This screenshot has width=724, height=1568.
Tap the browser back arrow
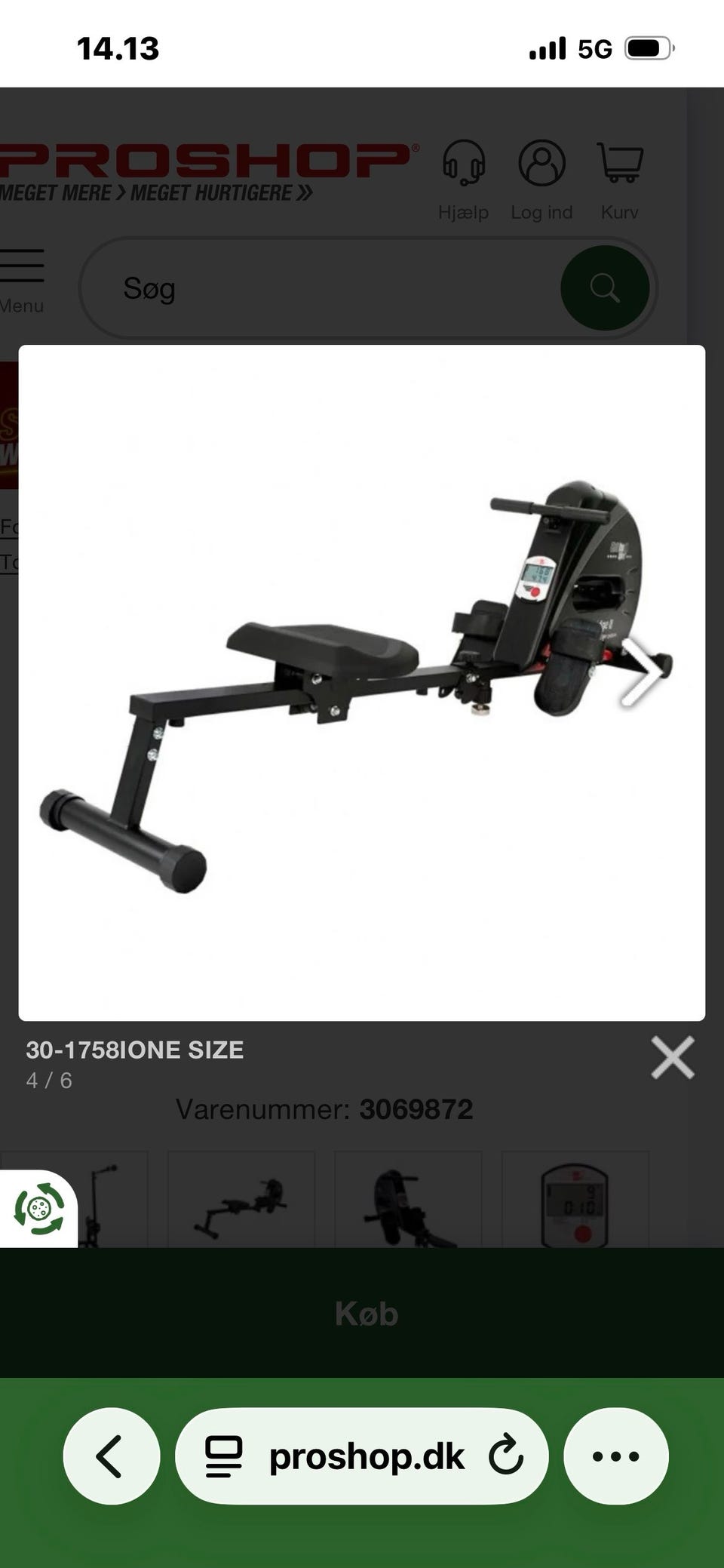[x=111, y=1456]
